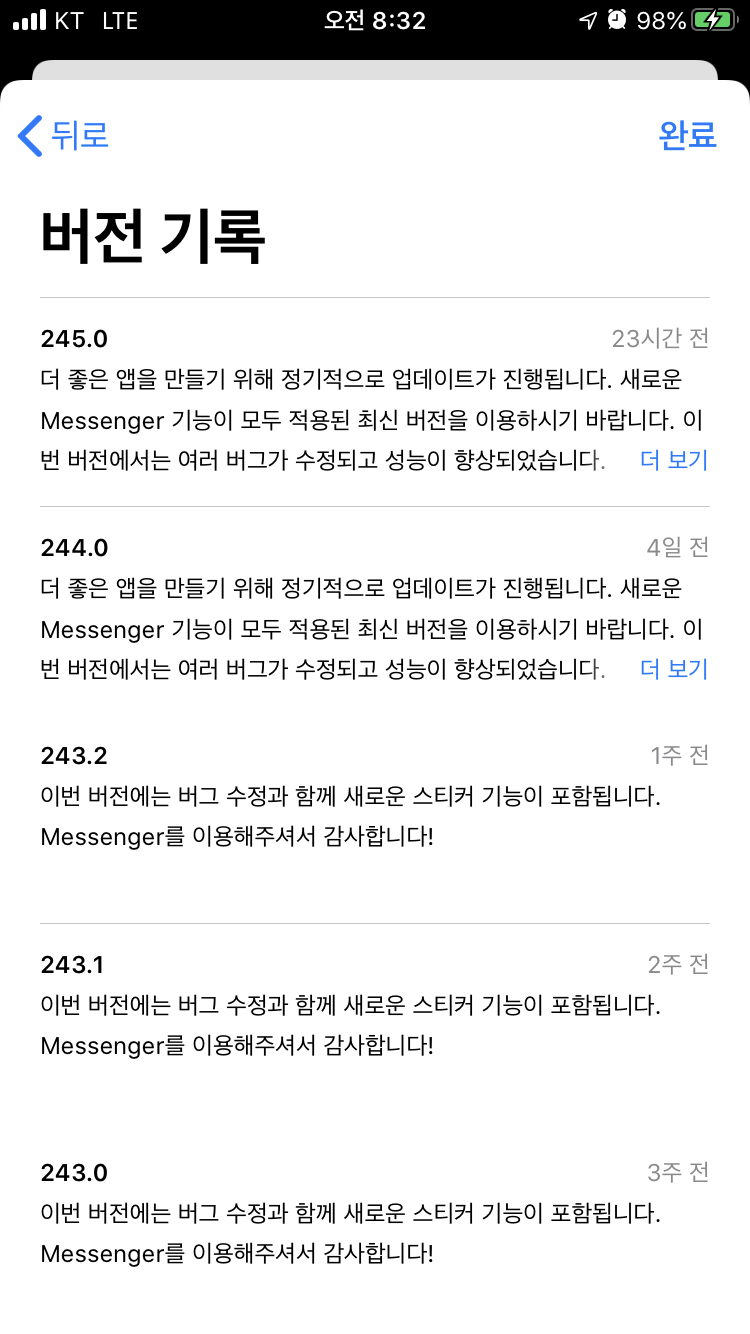Tap 완료 to close version history

[688, 135]
